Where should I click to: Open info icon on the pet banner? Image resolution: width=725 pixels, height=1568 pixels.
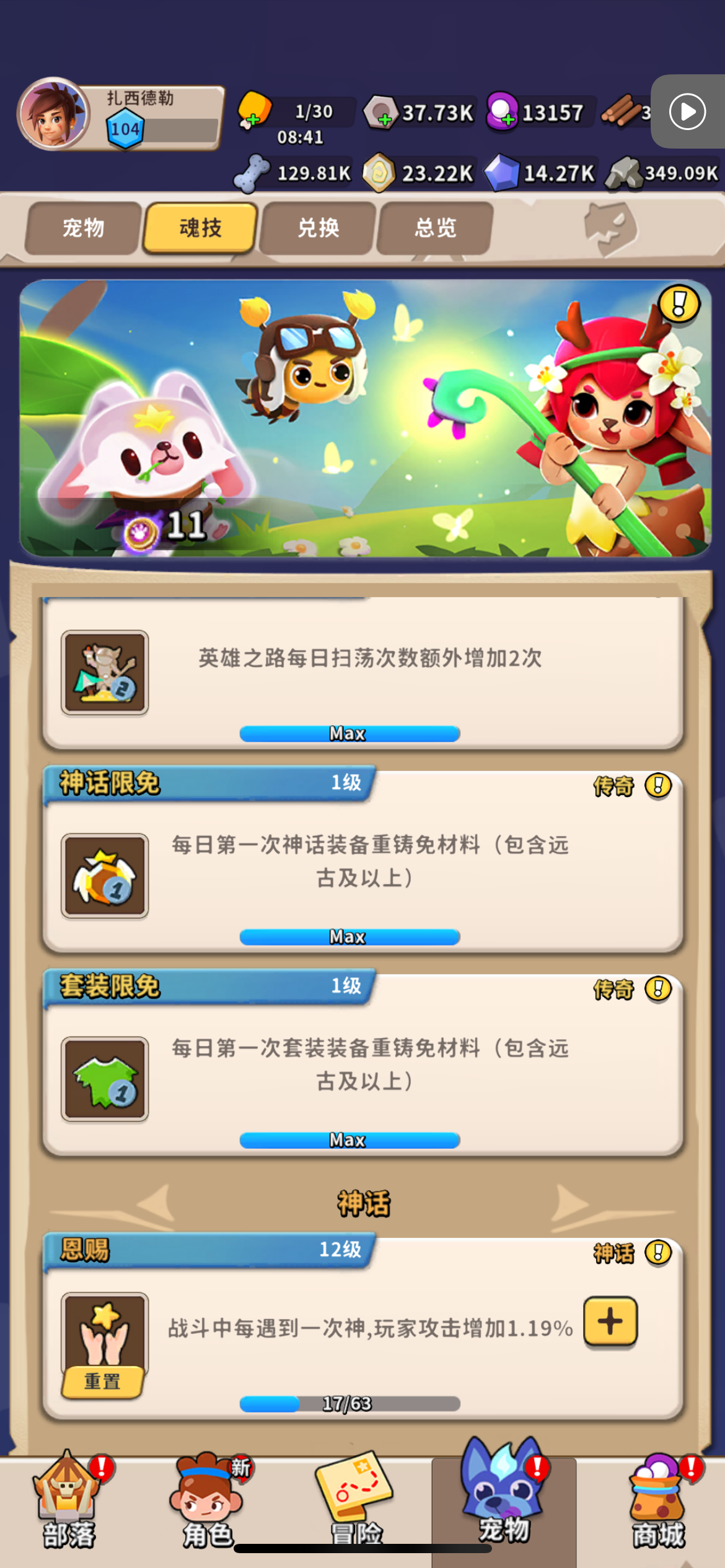(679, 304)
